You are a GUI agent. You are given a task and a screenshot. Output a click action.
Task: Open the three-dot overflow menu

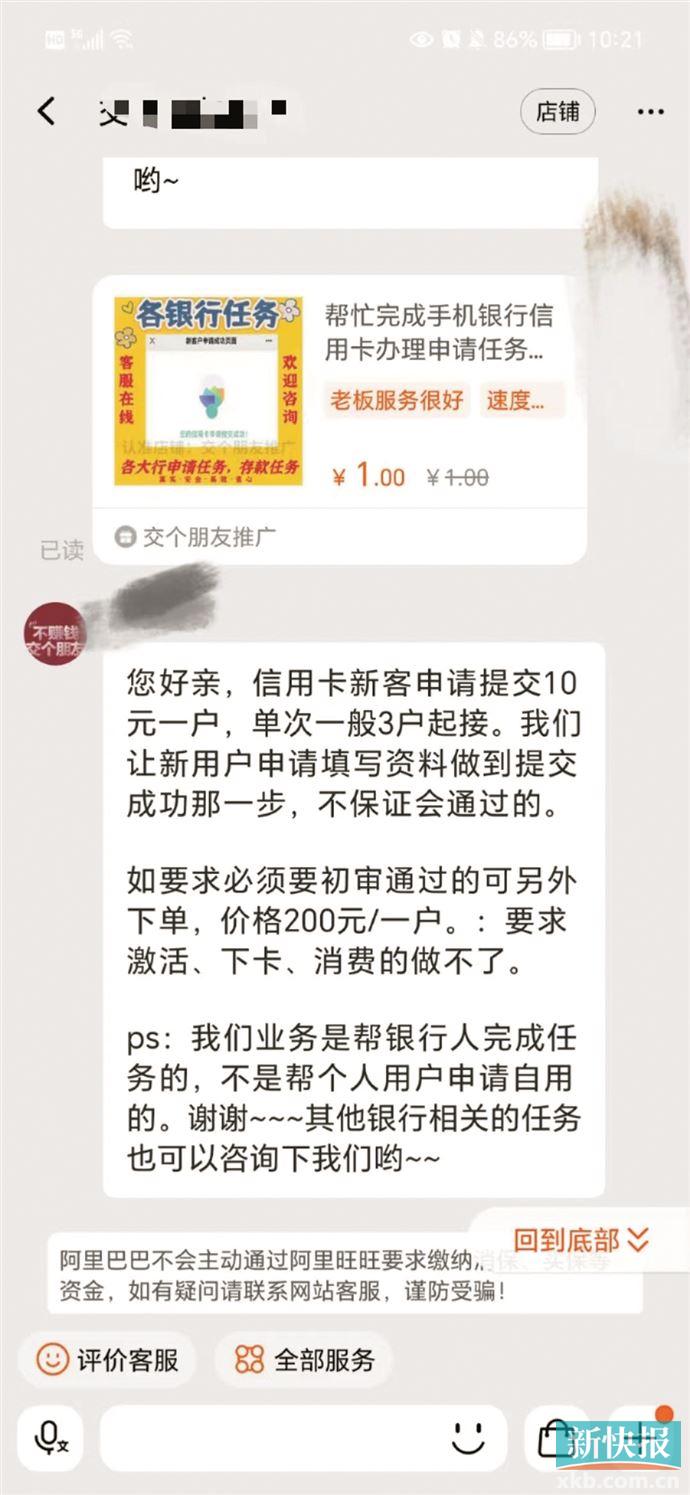click(x=651, y=112)
